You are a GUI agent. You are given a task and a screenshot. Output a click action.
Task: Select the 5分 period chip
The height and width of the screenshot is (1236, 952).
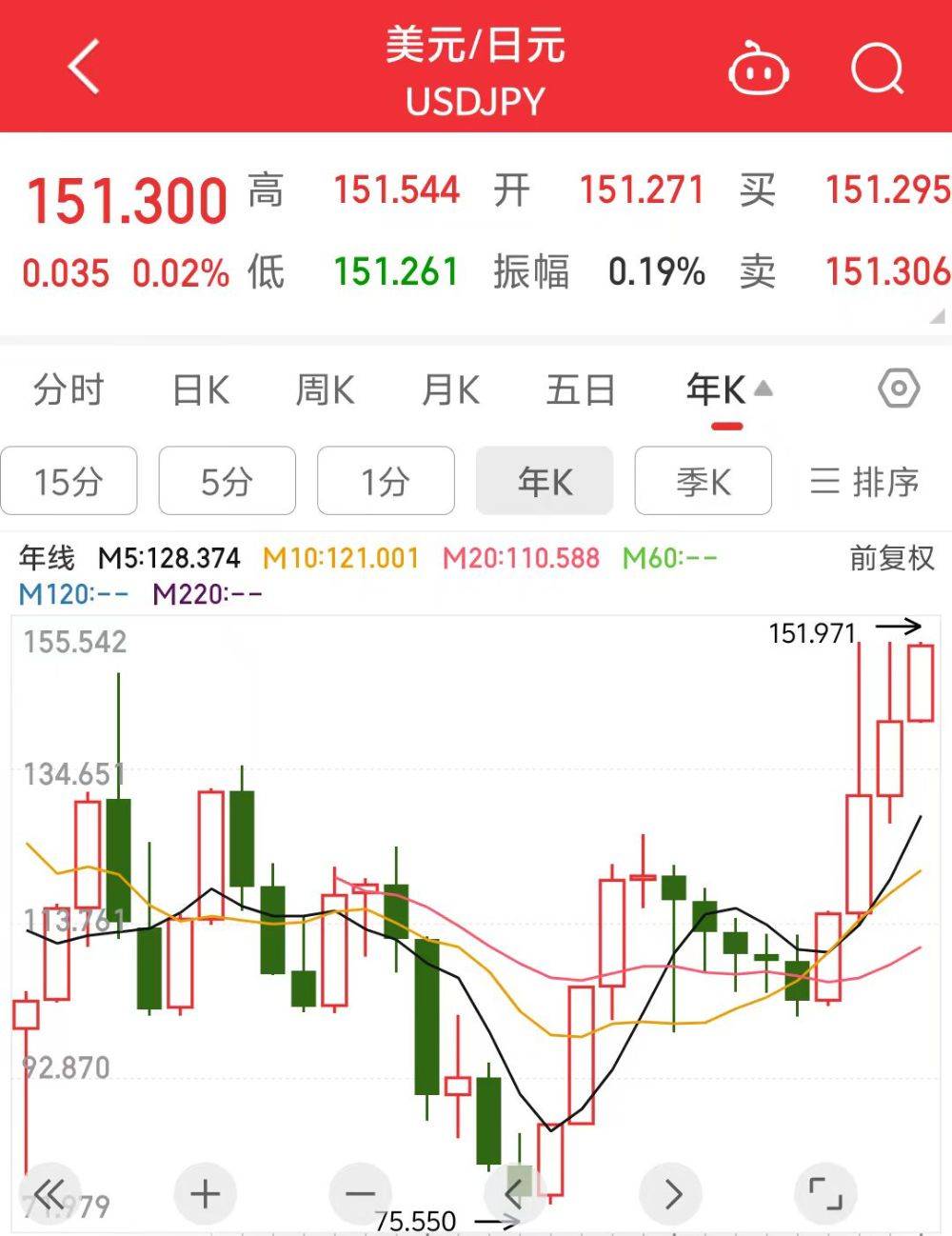[x=227, y=482]
